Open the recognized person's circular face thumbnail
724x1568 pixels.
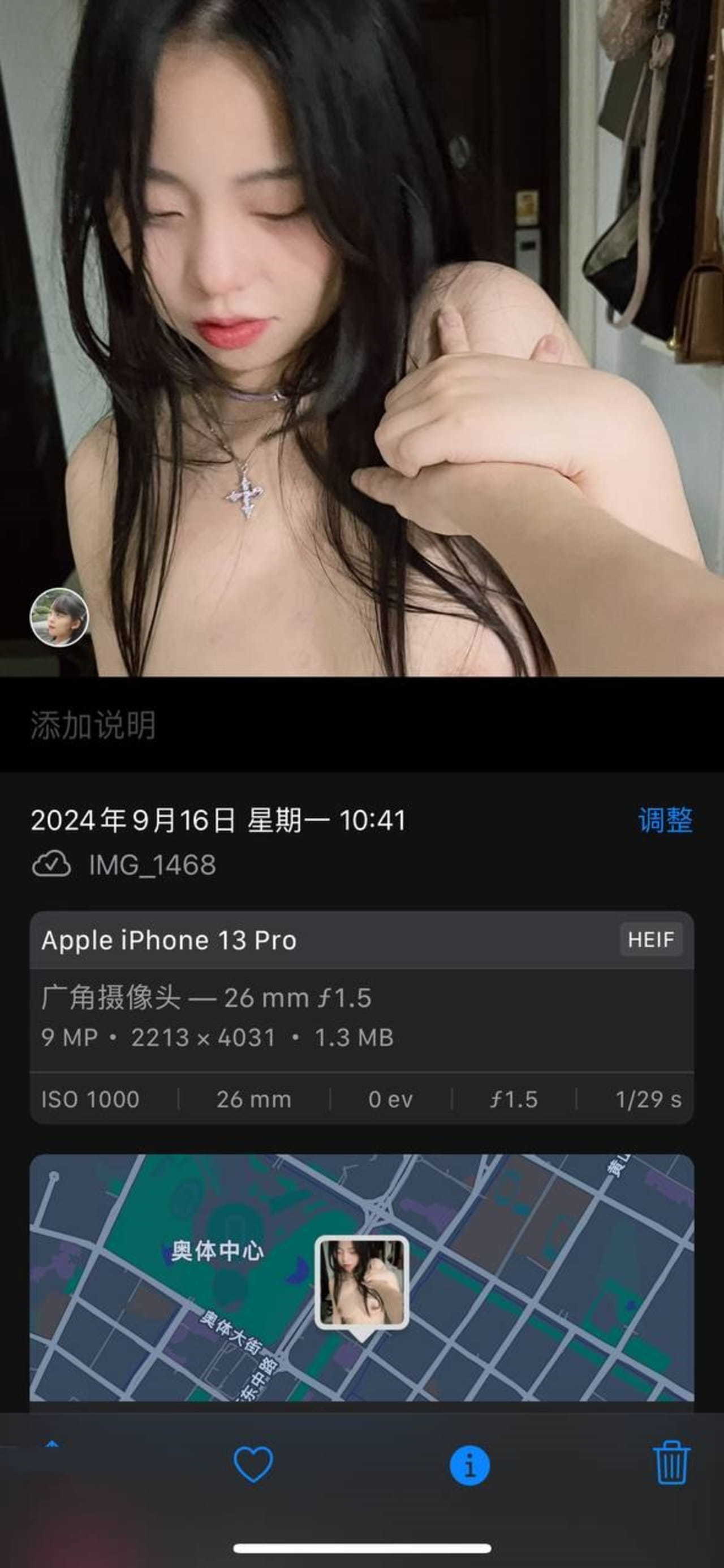pos(59,617)
